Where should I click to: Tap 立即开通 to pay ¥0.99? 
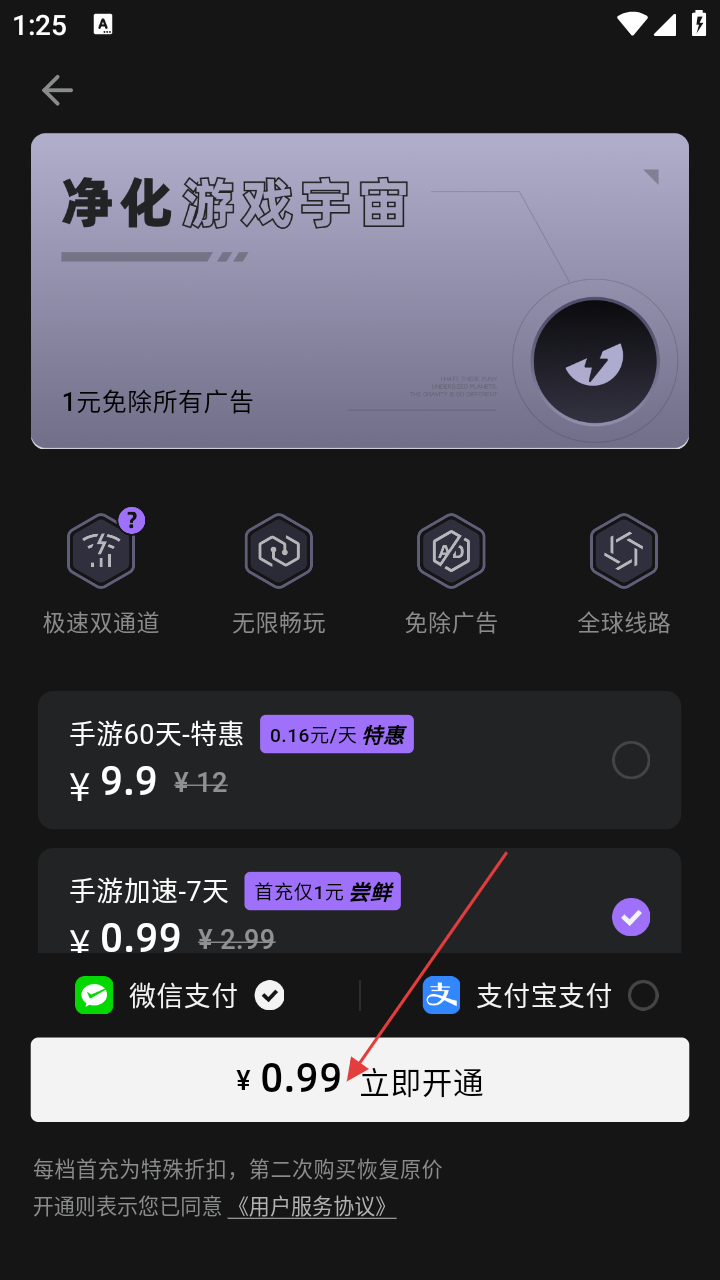(360, 1080)
